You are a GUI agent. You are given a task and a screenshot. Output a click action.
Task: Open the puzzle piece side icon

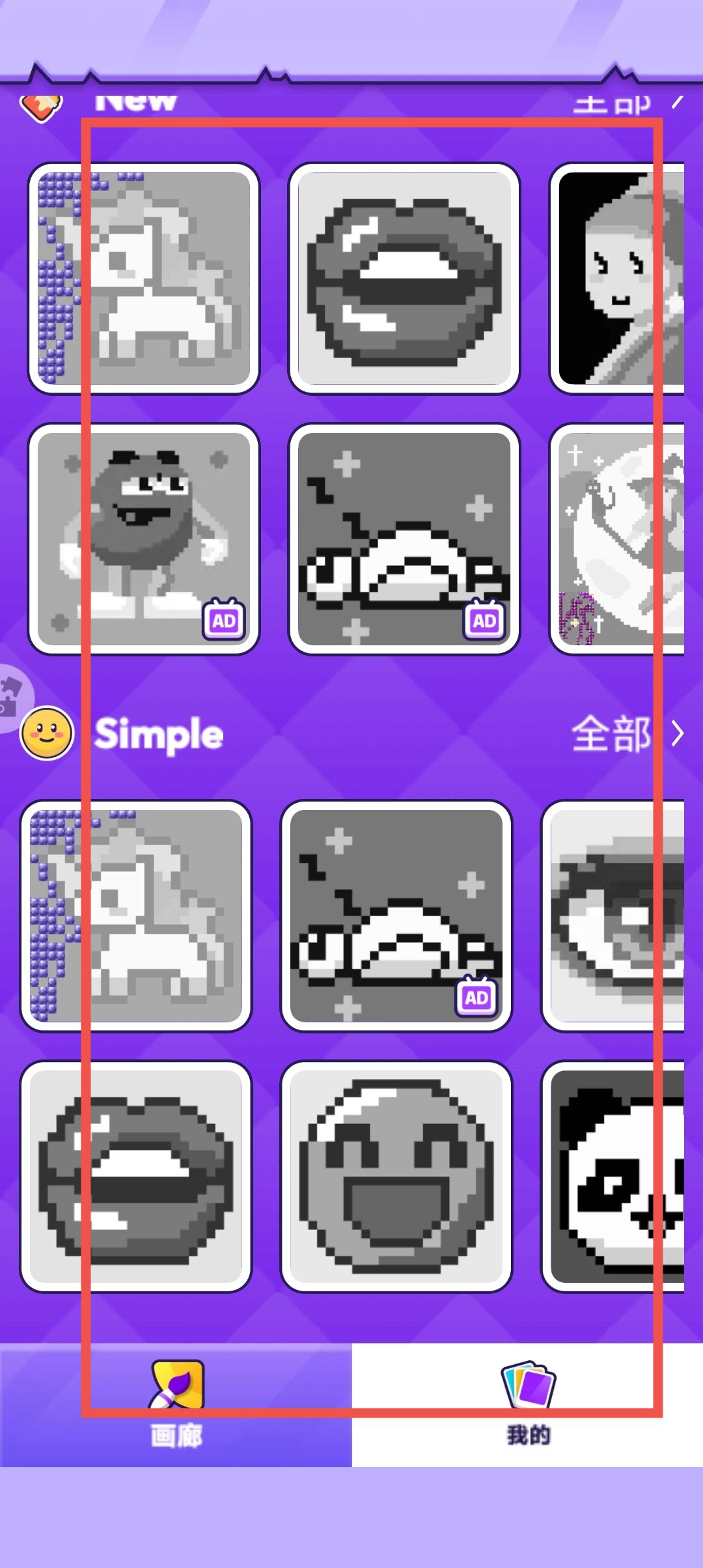[10, 698]
